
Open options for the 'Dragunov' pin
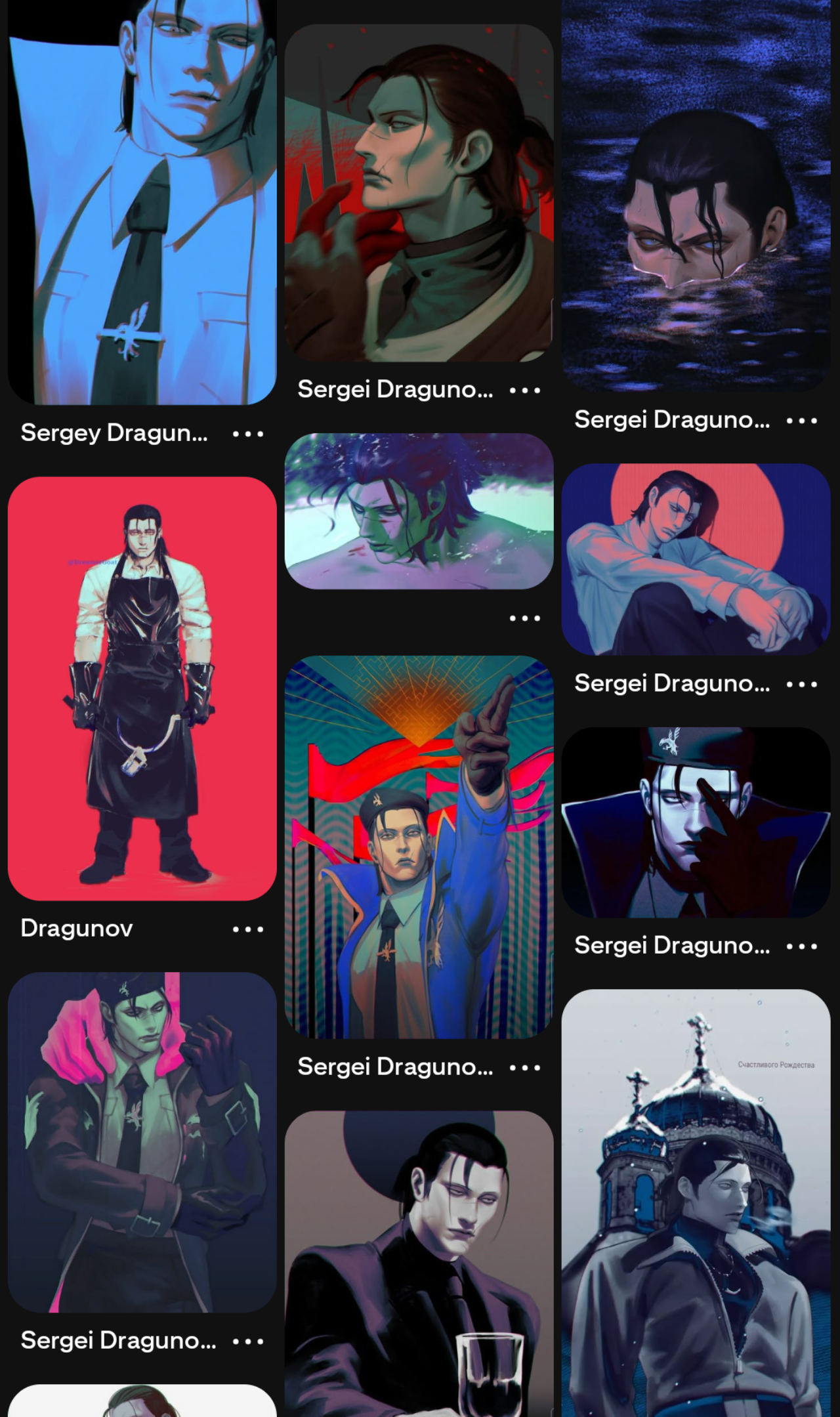pos(248,929)
